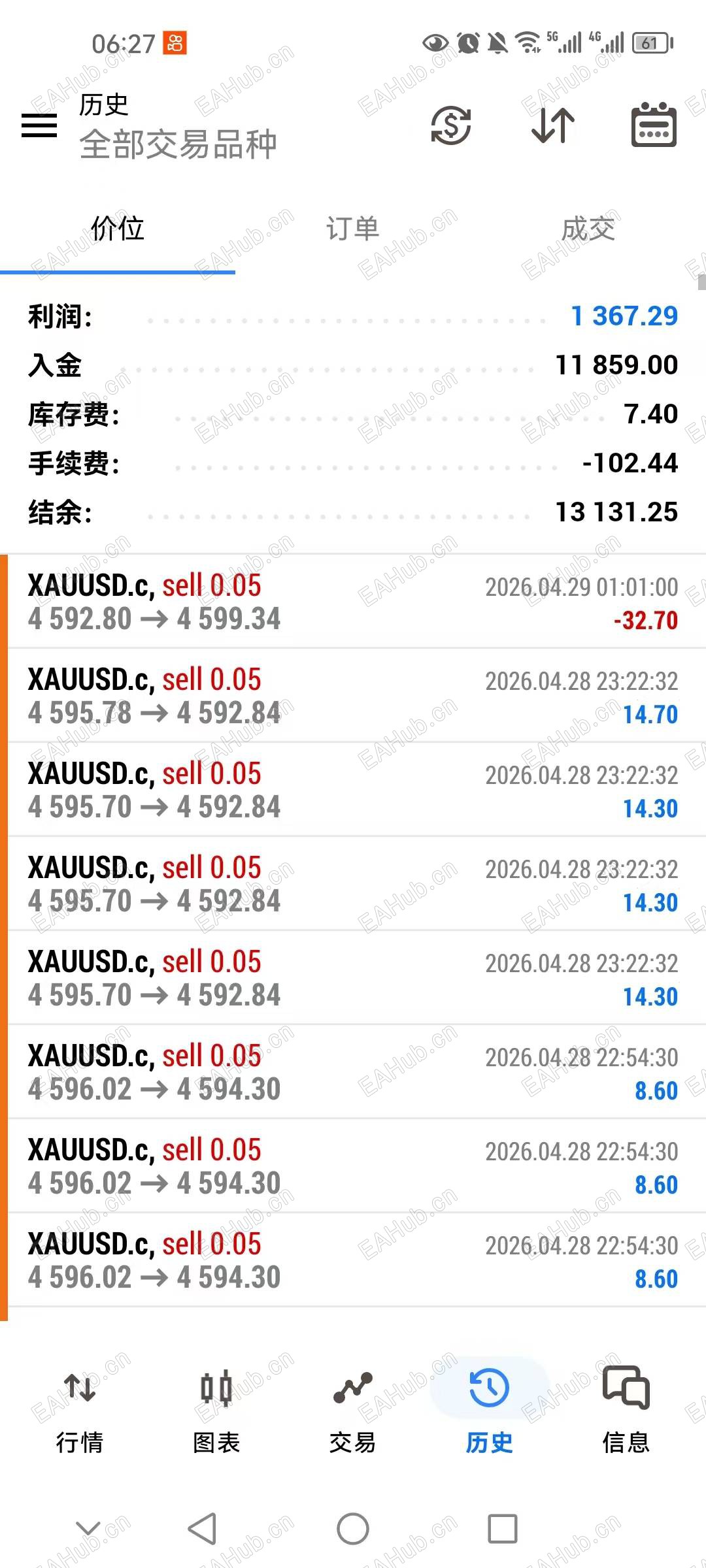Open the hamburger navigation menu
The image size is (706, 1568).
coord(39,124)
